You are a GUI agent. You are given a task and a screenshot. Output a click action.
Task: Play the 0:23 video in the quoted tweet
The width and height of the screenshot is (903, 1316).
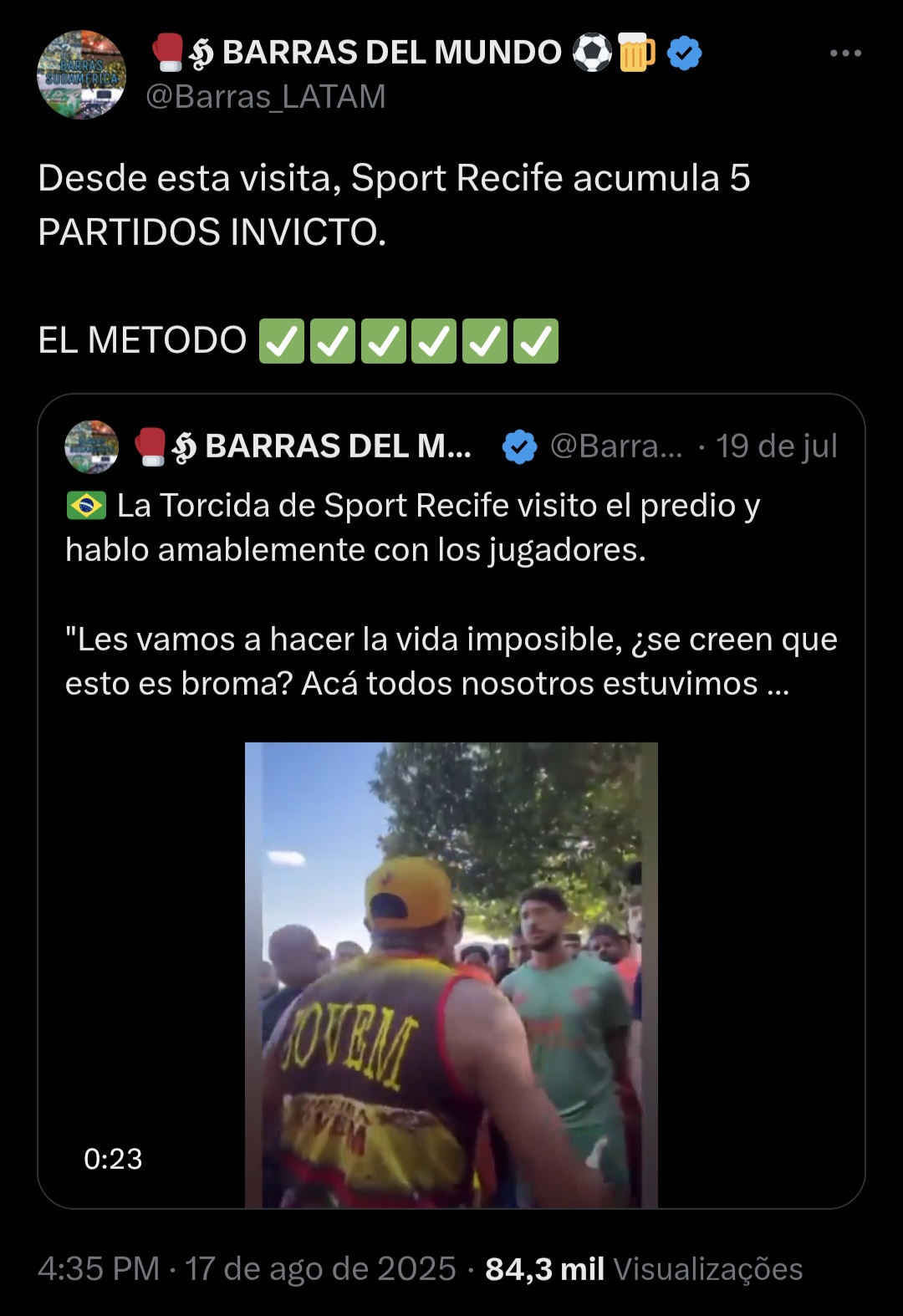tap(451, 974)
